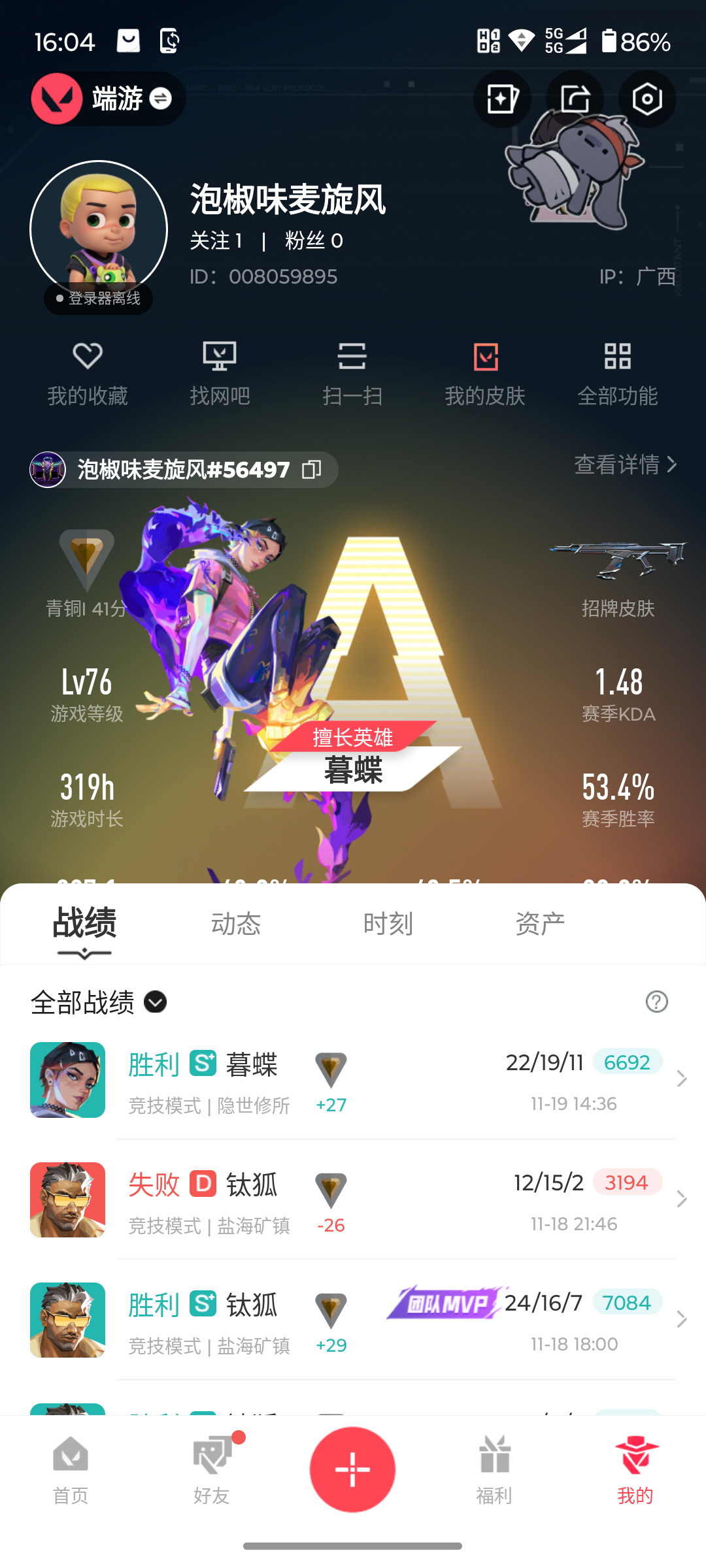Open the 钛狐 loss match from 11-18 21:46
706x1568 pixels.
point(392,1200)
